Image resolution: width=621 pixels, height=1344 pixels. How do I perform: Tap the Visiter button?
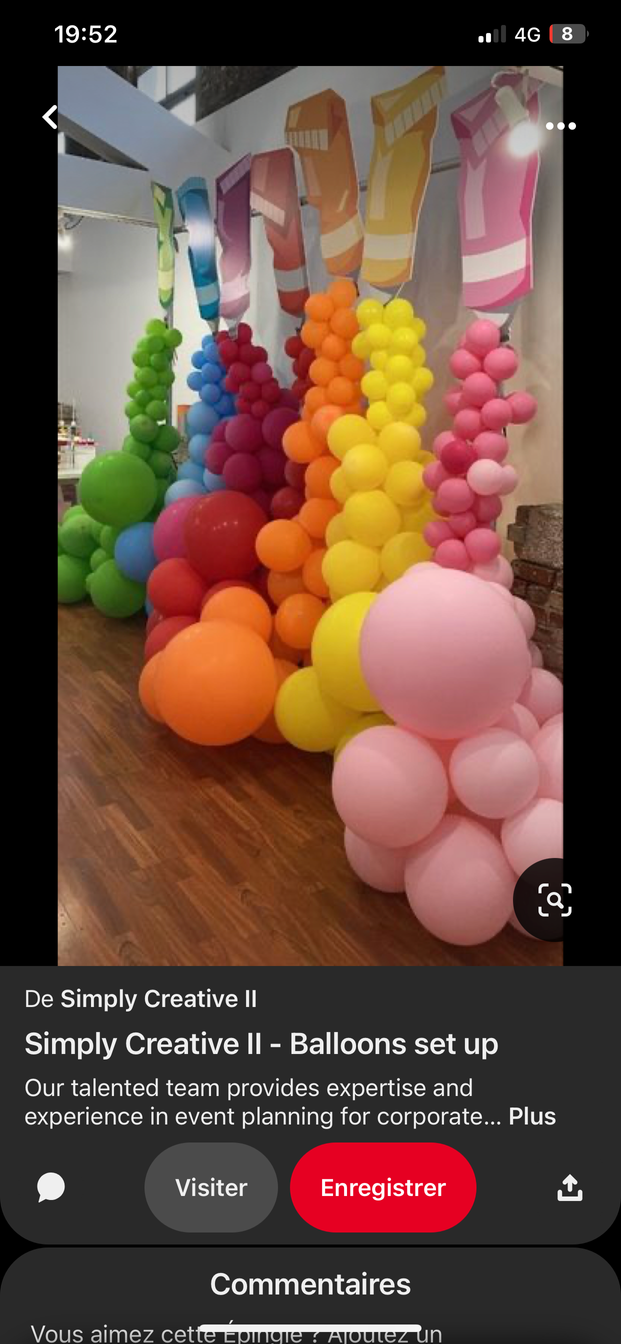point(211,1187)
